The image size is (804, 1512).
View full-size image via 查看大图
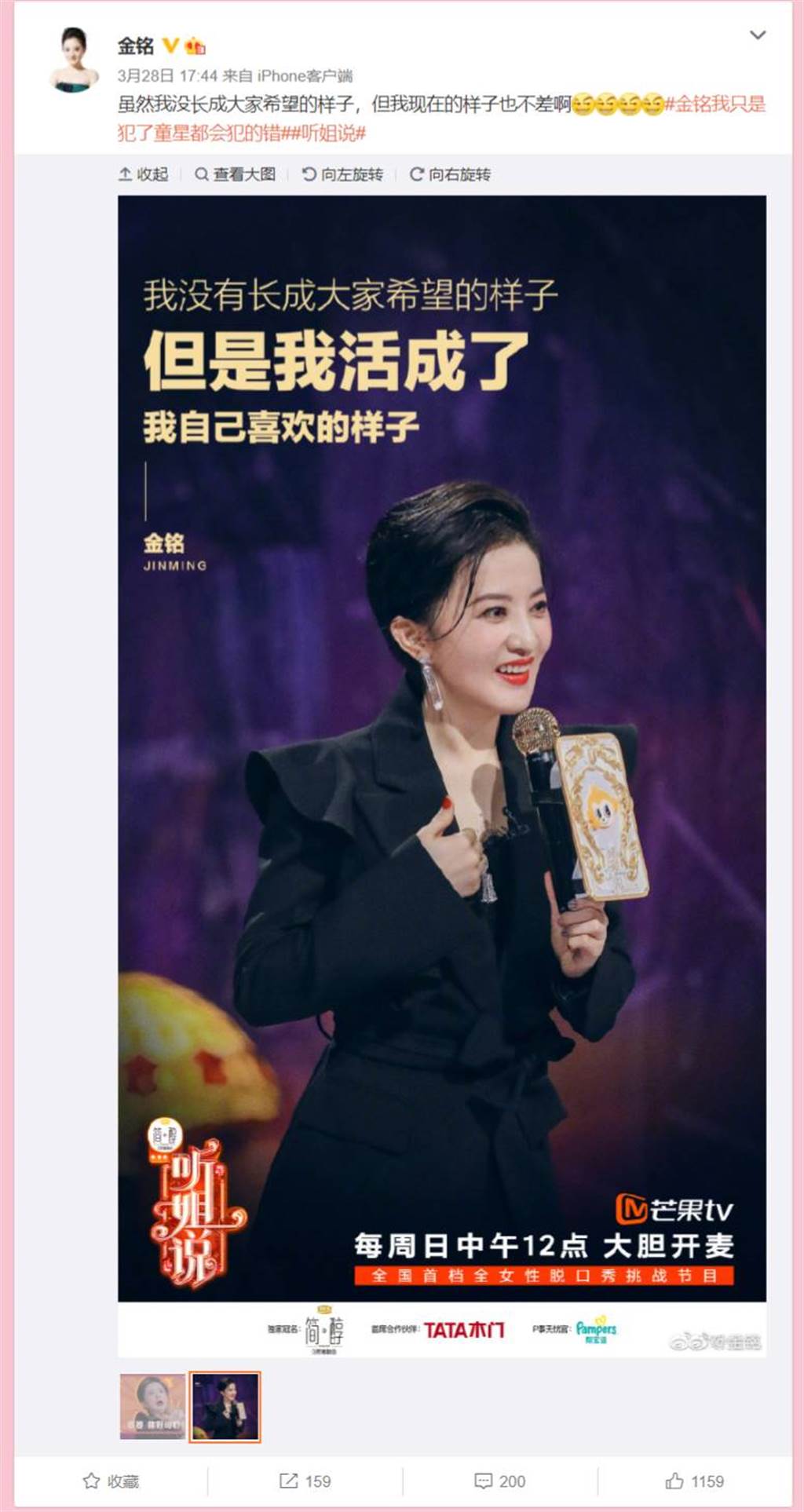pos(235,174)
